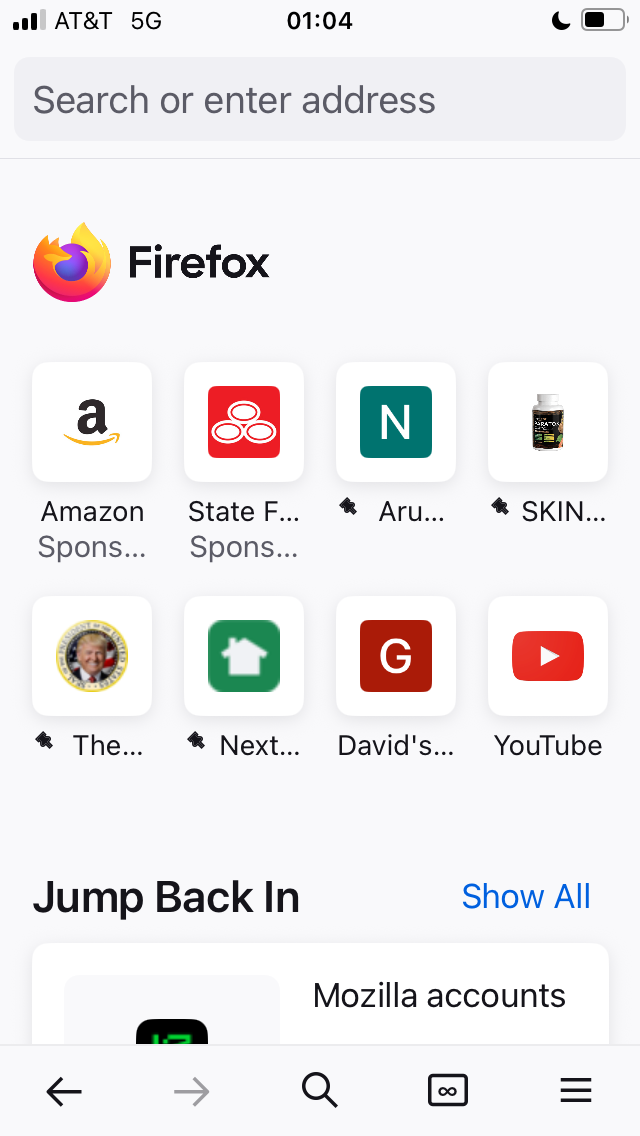640x1136 pixels.
Task: Open the Mozilla accounts card
Action: 320,996
